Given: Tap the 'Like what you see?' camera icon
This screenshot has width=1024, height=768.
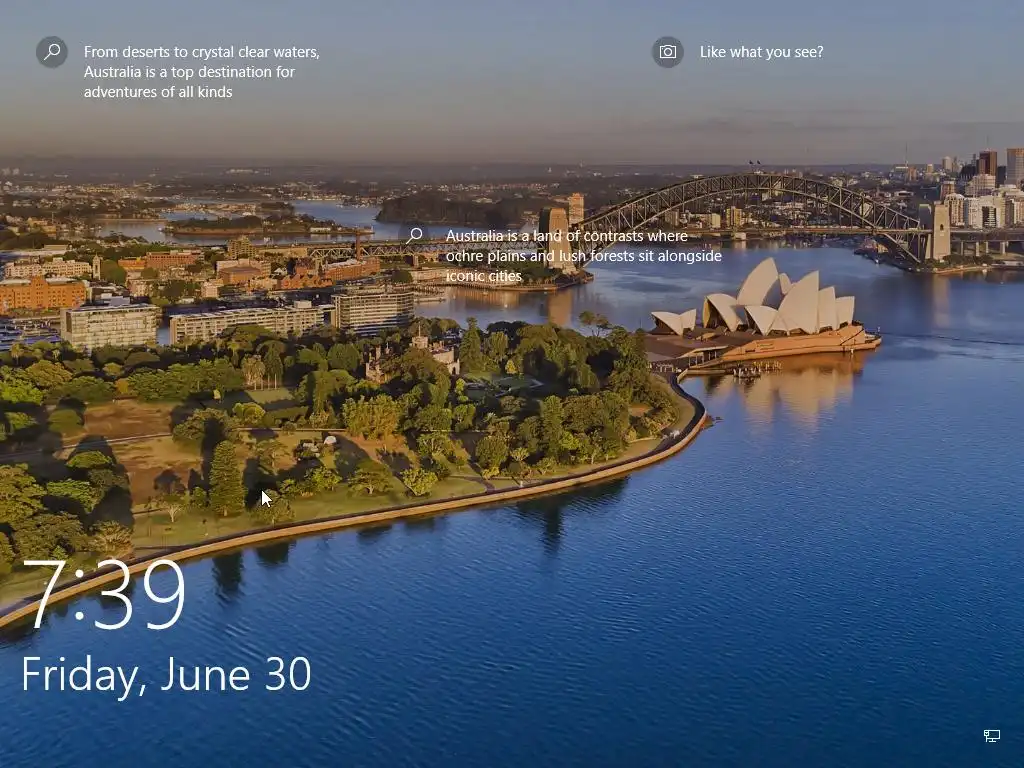Looking at the screenshot, I should pos(668,52).
